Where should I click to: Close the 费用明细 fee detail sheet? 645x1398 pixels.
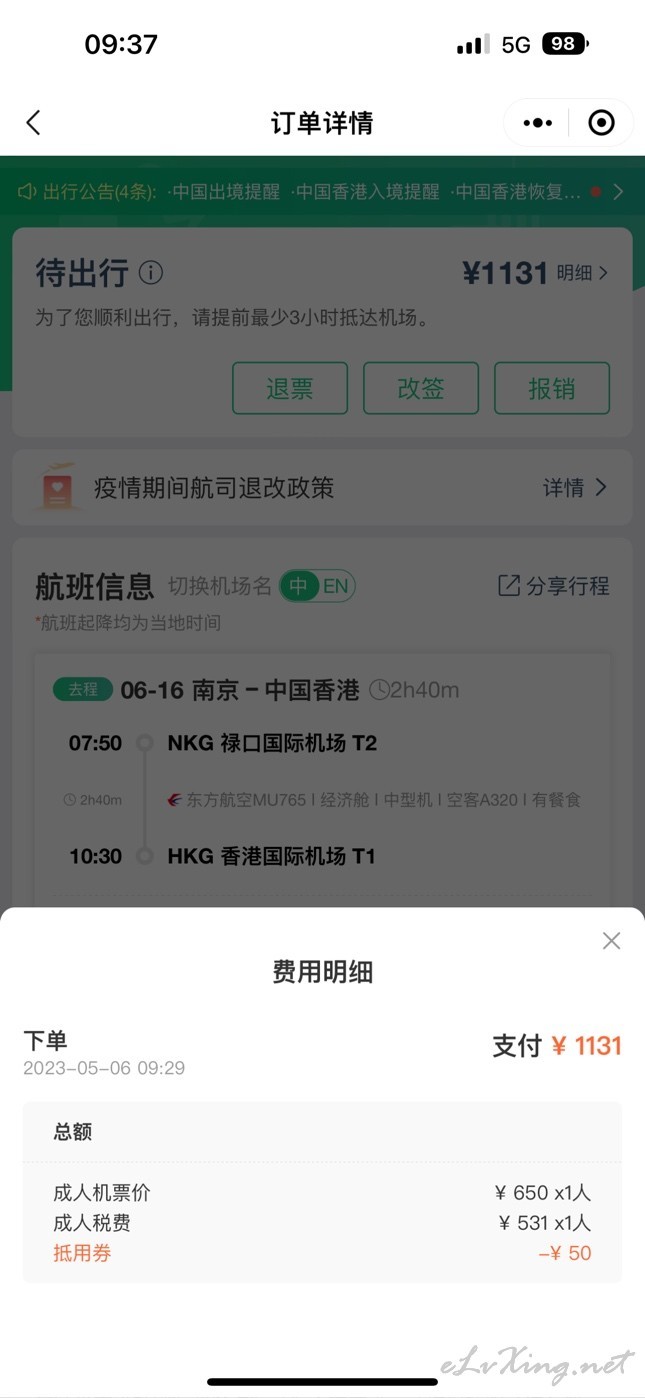coord(611,941)
